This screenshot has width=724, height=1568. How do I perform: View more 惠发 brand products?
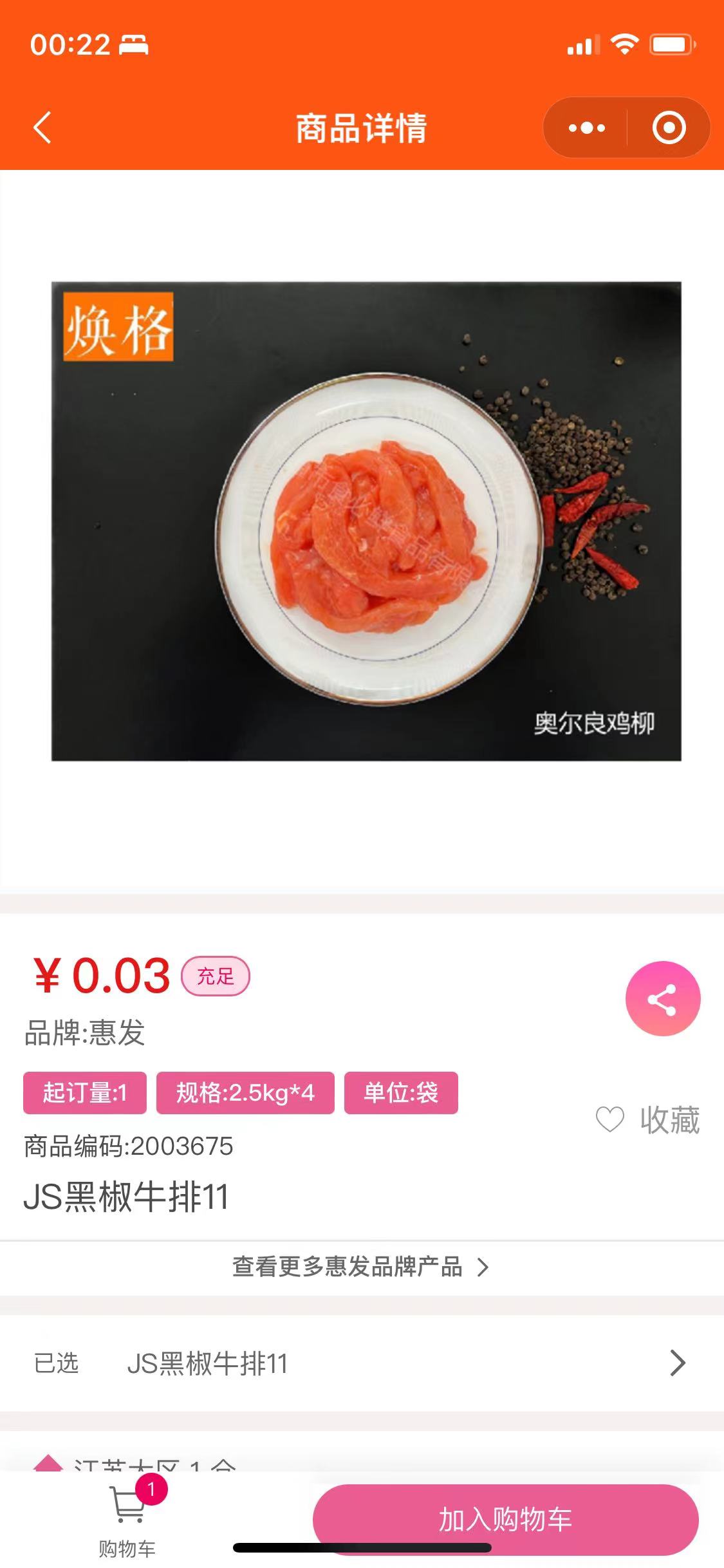pos(360,1267)
